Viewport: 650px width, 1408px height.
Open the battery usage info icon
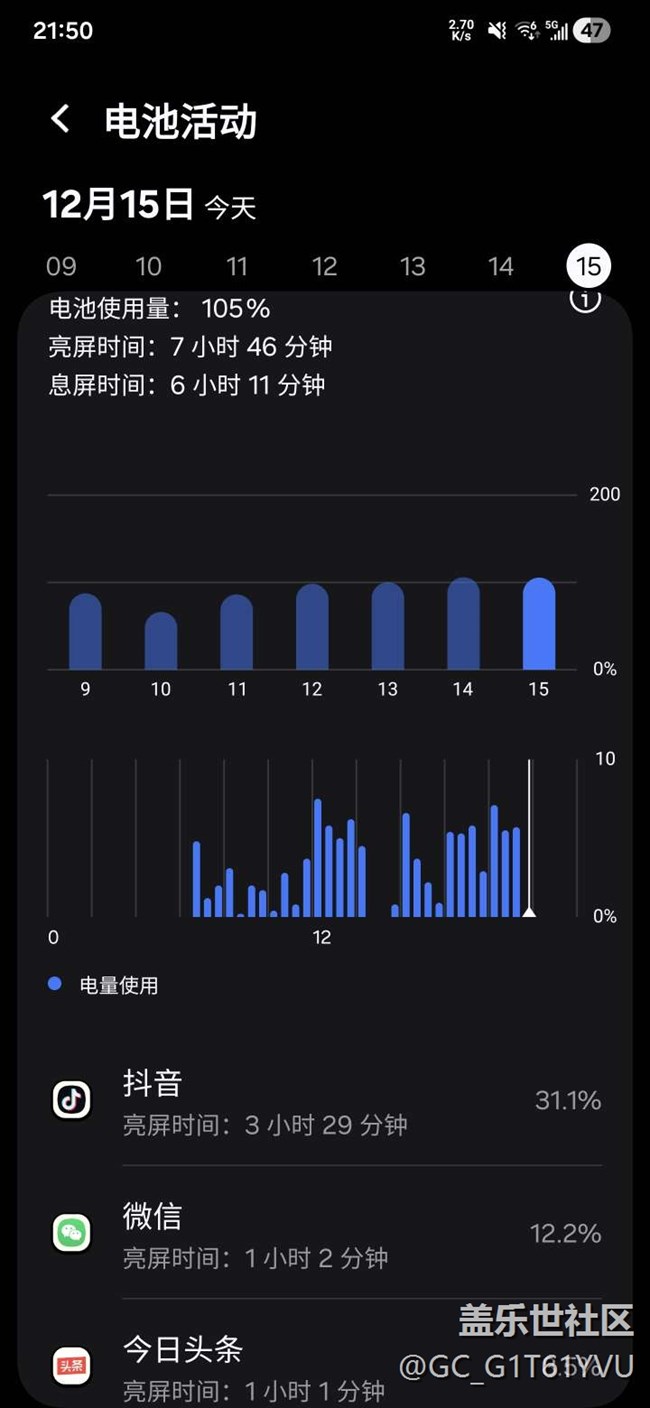pyautogui.click(x=585, y=298)
